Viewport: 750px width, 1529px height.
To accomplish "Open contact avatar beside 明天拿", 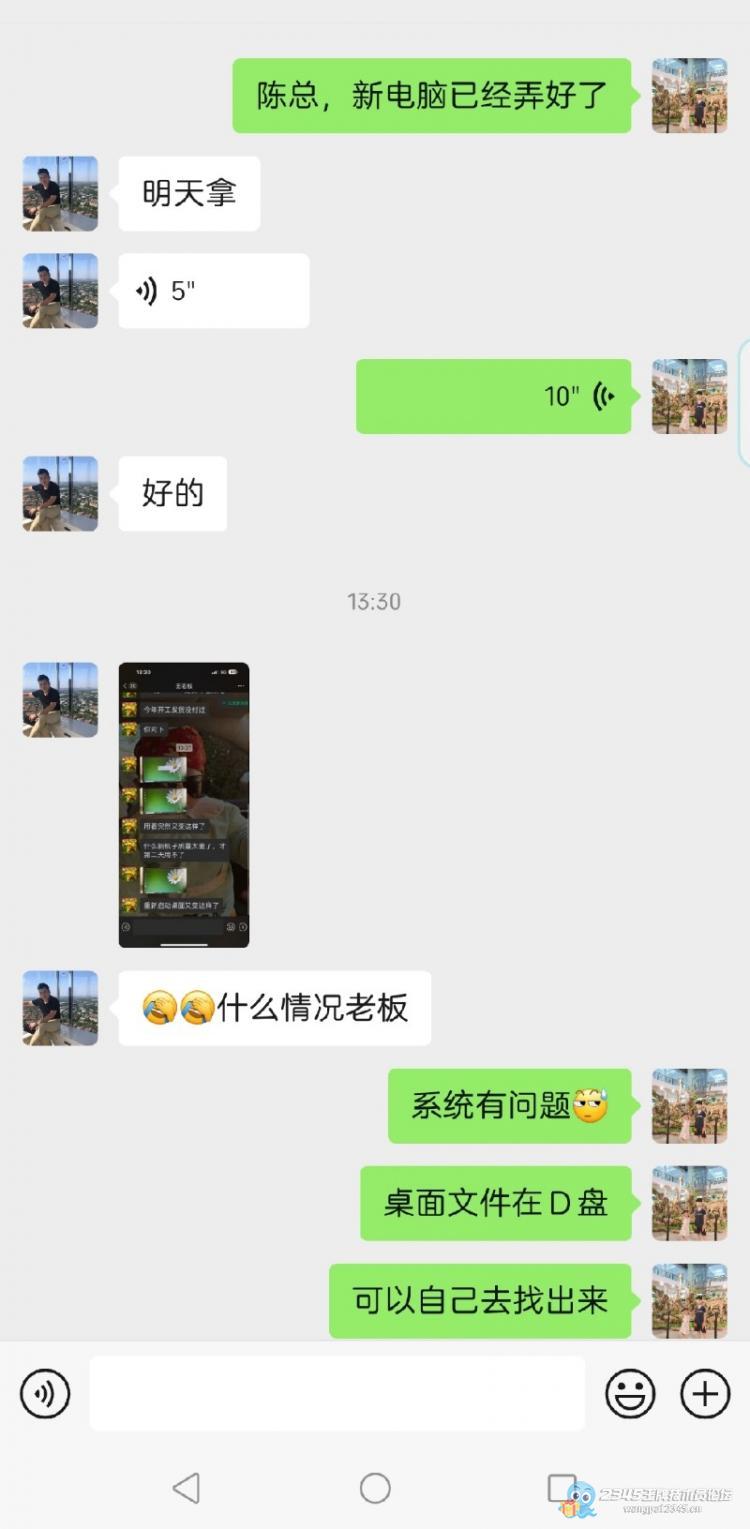I will point(60,194).
